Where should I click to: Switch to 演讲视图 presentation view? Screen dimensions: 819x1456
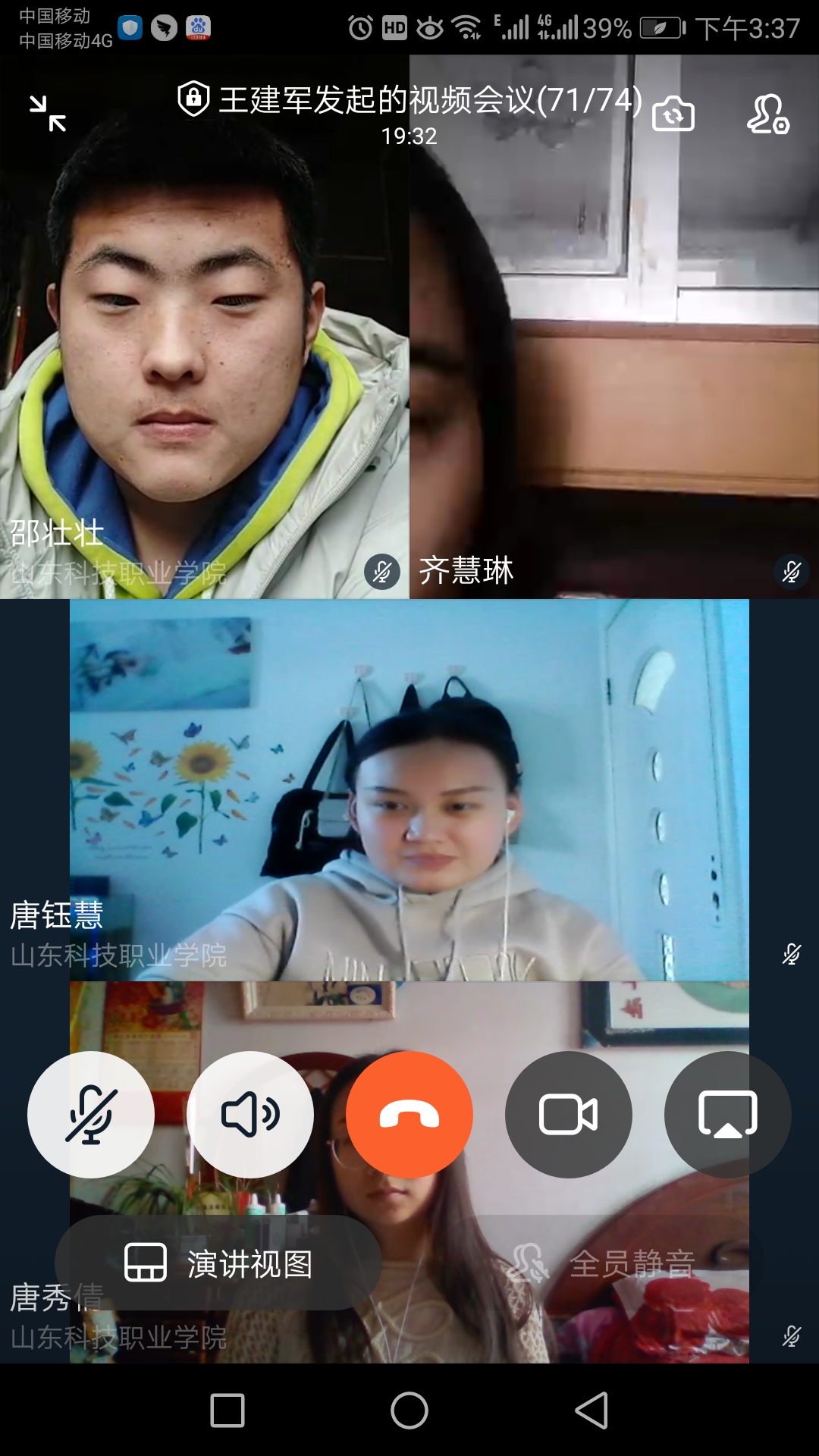pyautogui.click(x=218, y=1263)
